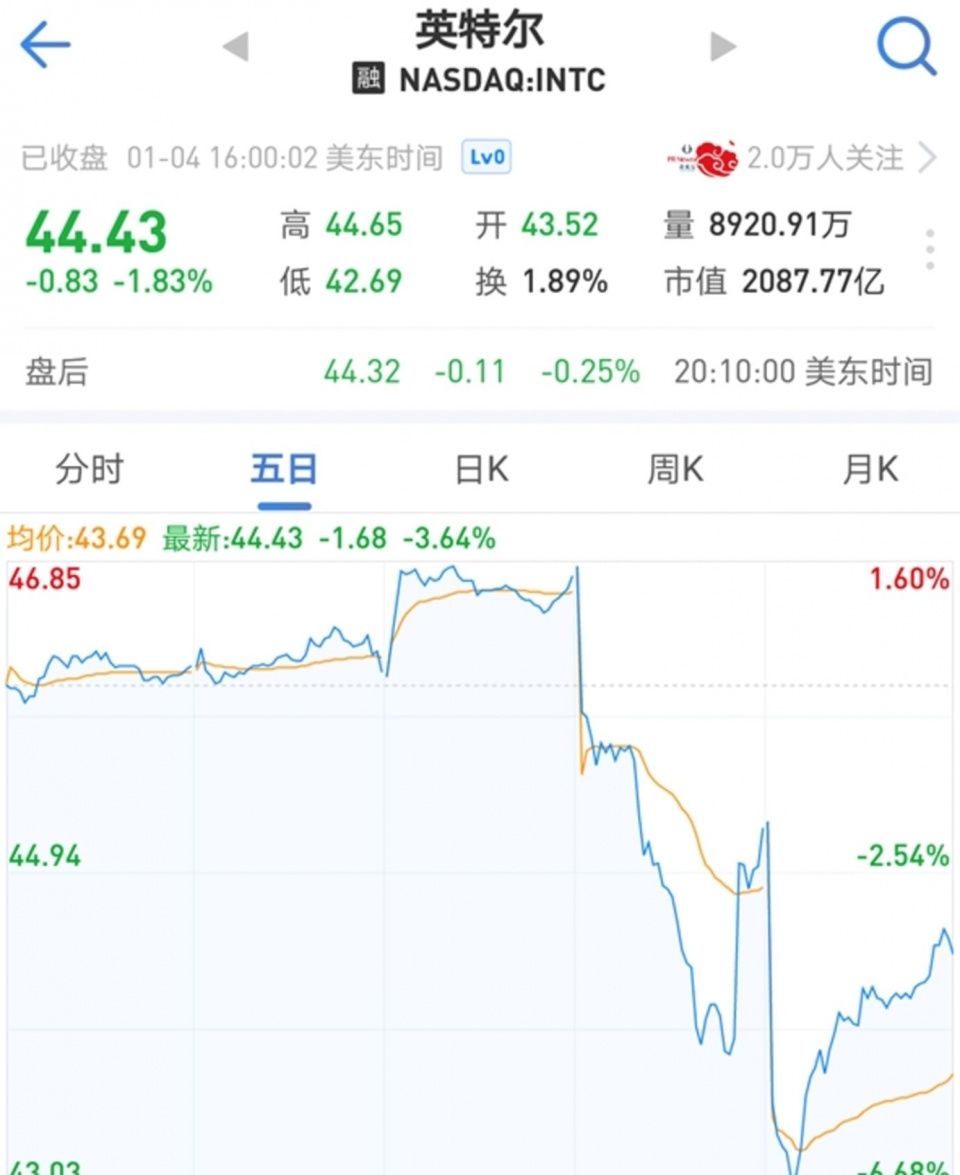Select the active 五日 five-day tab
This screenshot has width=960, height=1175.
(x=283, y=468)
